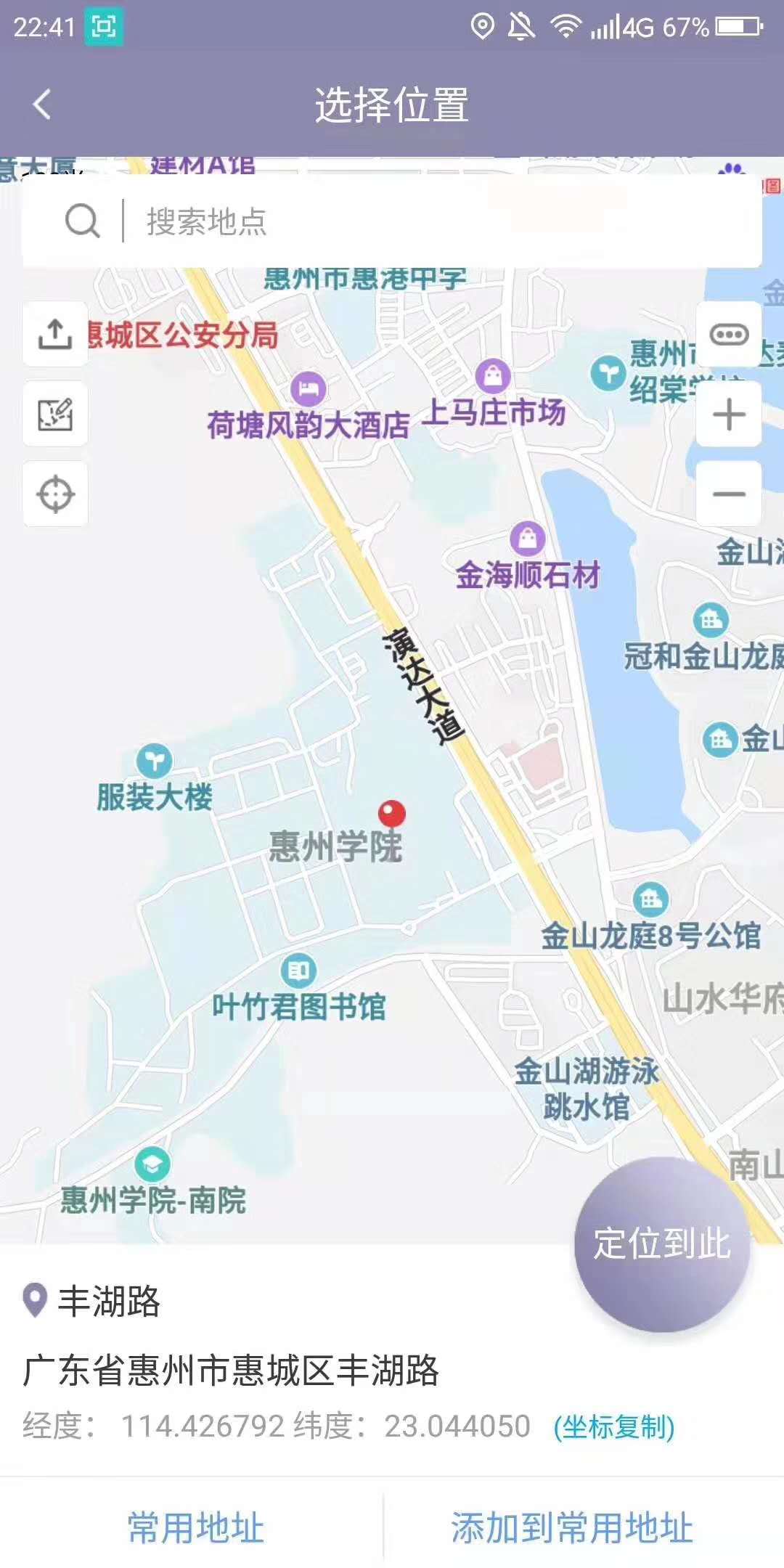The image size is (784, 1568).
Task: Tap the upload/share icon on the map
Action: [x=55, y=334]
